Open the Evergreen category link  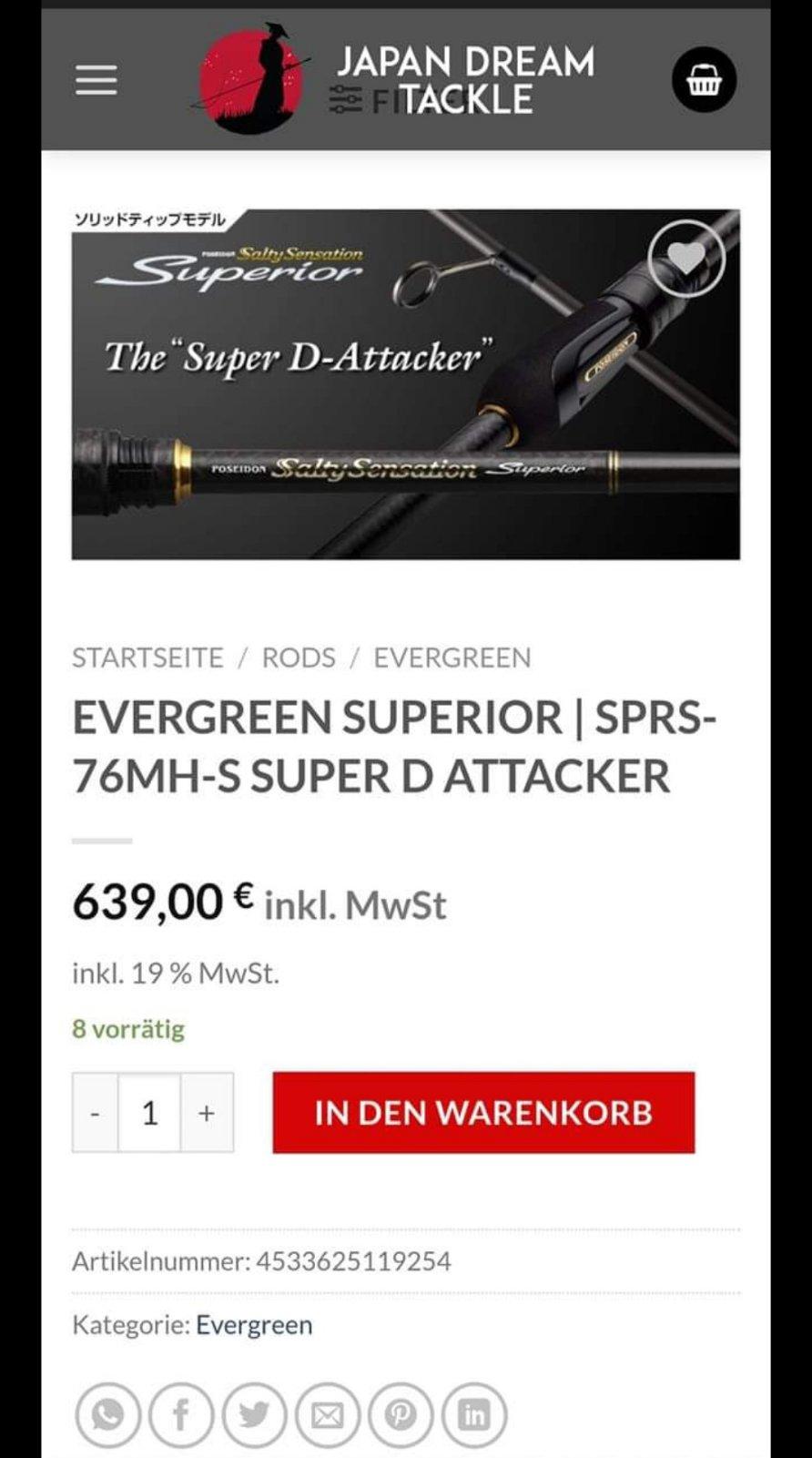254,1325
